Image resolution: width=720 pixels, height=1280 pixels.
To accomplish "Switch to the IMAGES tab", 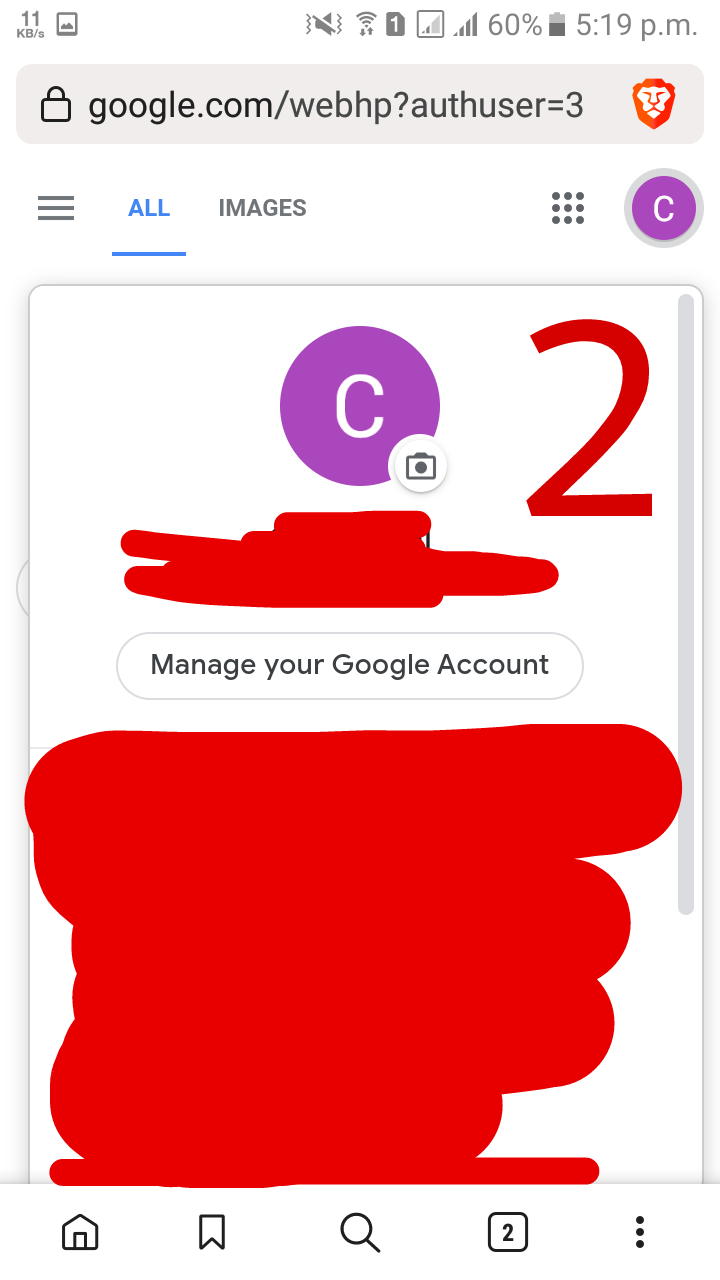I will [262, 208].
